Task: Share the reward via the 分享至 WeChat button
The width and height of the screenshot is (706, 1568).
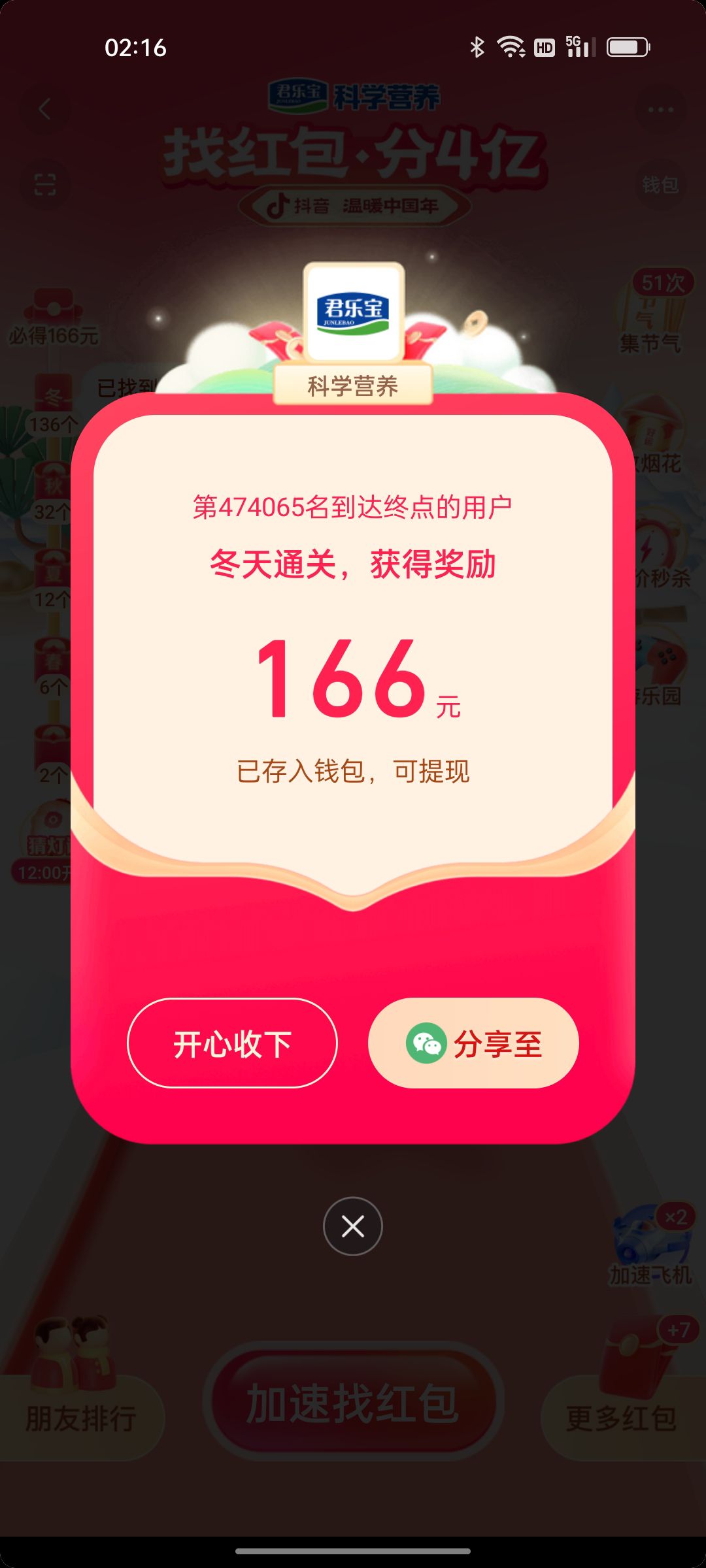Action: 473,1043
